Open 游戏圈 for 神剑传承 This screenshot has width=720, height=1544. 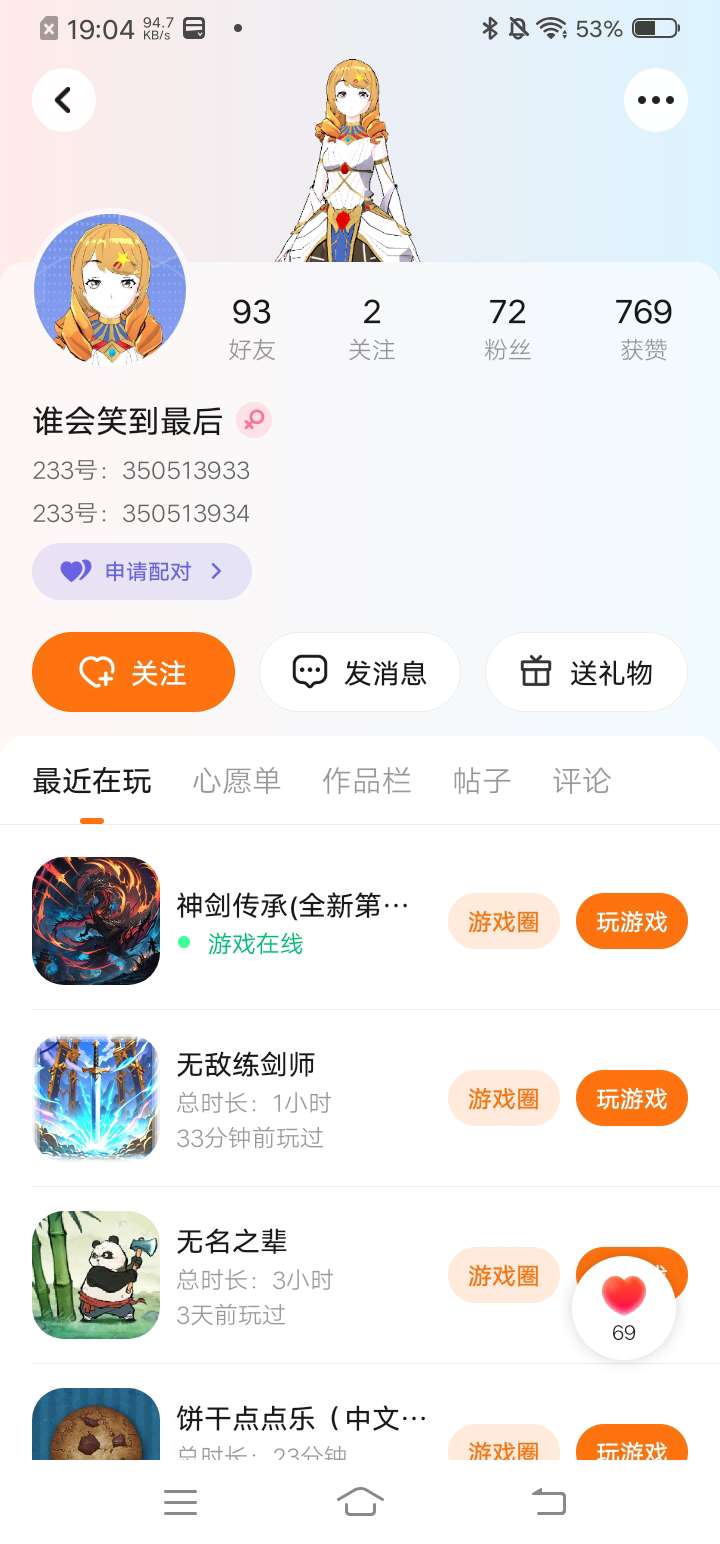point(503,921)
